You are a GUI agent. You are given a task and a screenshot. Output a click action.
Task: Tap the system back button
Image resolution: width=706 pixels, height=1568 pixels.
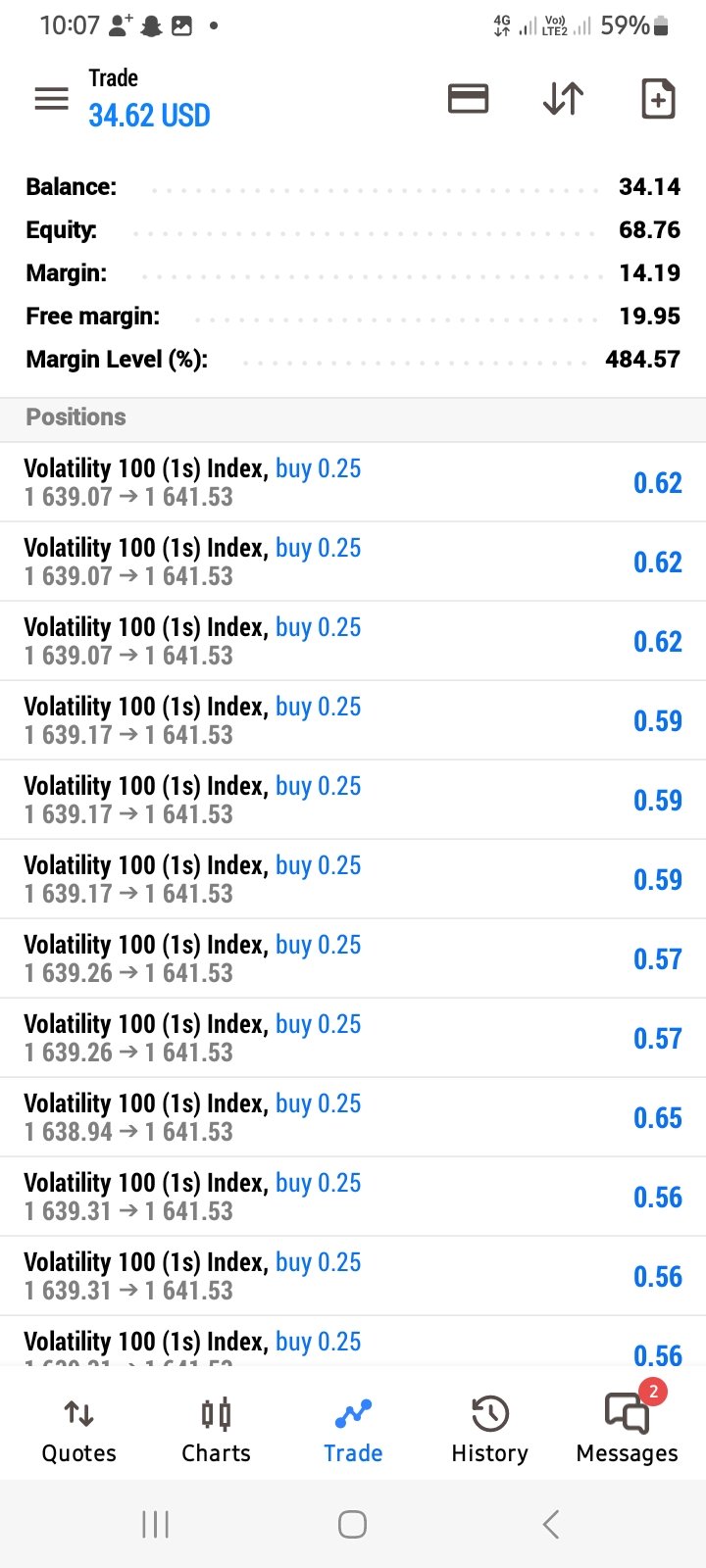click(551, 1524)
